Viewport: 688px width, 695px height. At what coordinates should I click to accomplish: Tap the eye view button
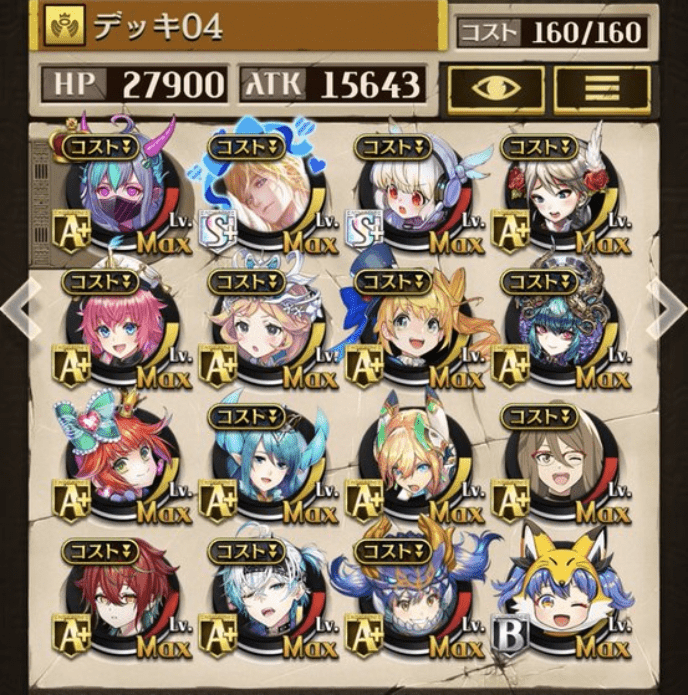click(x=496, y=88)
